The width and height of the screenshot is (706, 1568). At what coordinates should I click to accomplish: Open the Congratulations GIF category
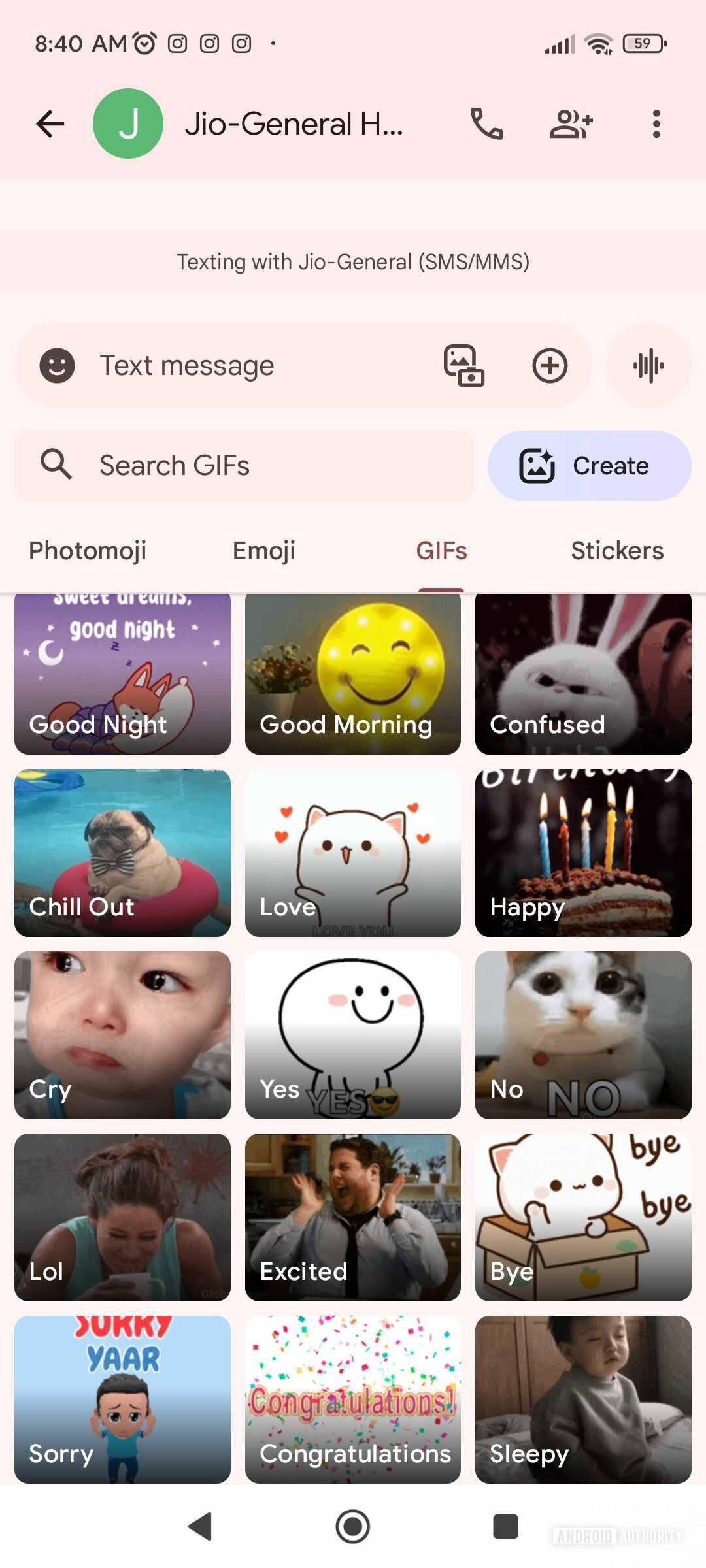pos(353,1399)
